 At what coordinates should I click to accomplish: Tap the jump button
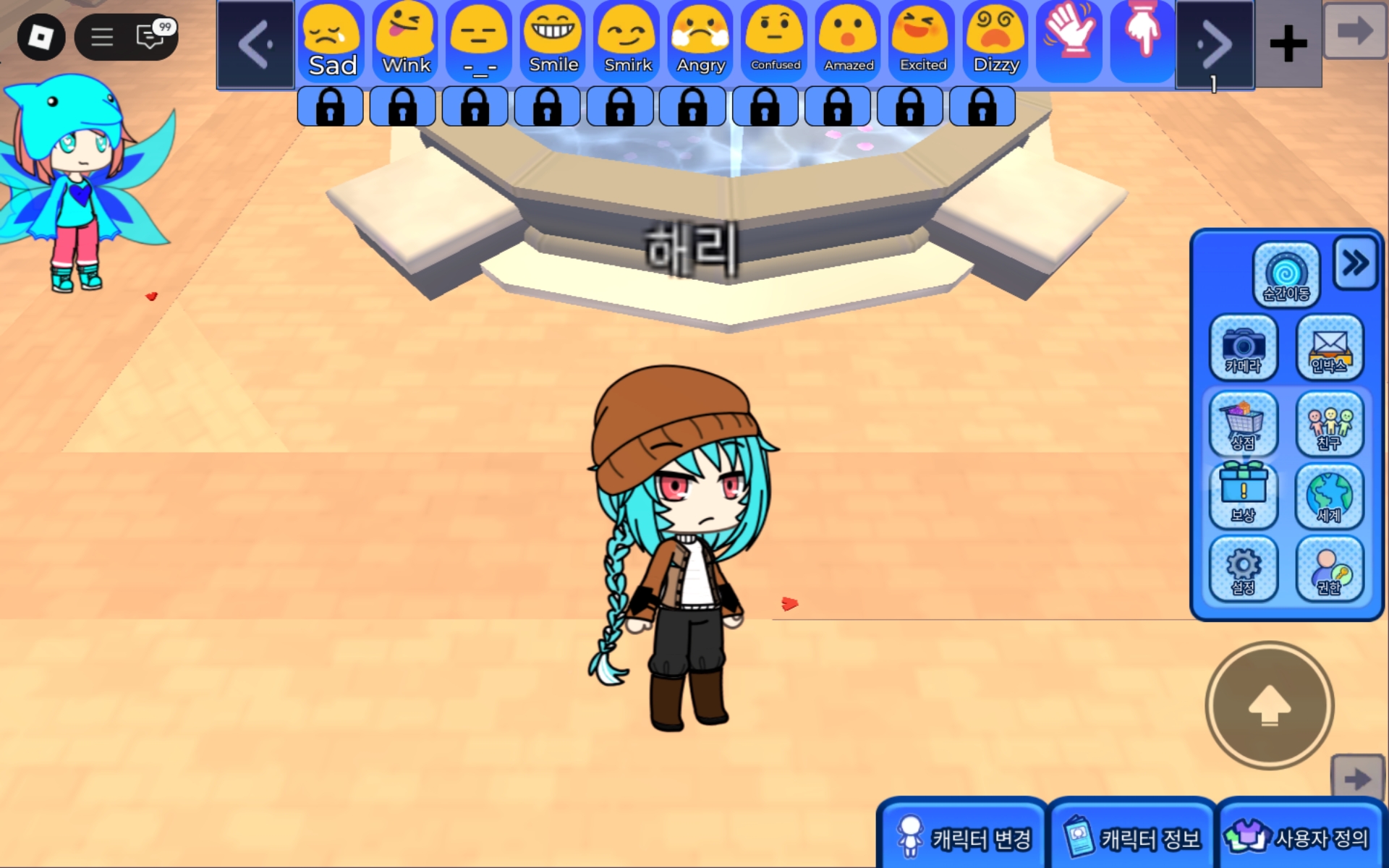(1269, 705)
